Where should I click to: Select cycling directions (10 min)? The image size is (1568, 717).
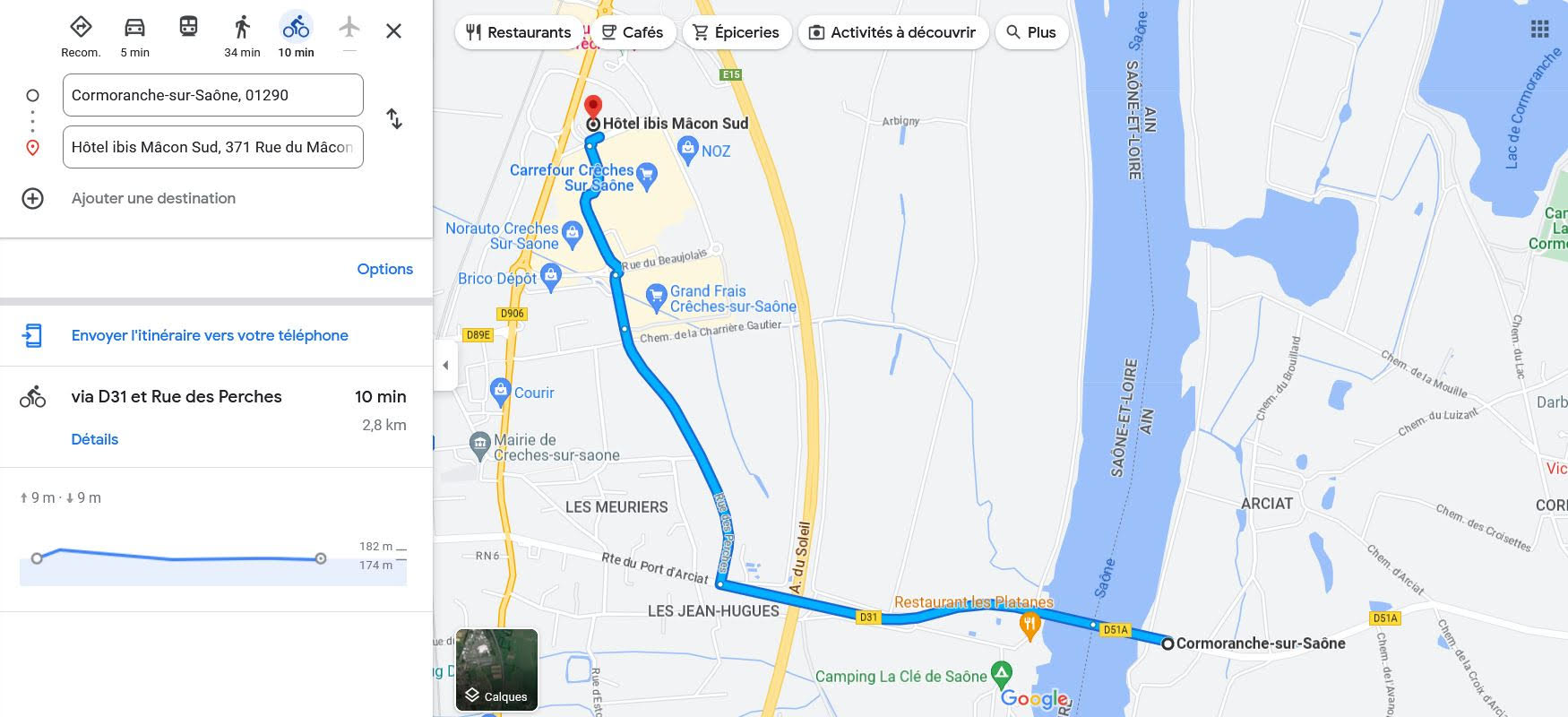[x=296, y=36]
